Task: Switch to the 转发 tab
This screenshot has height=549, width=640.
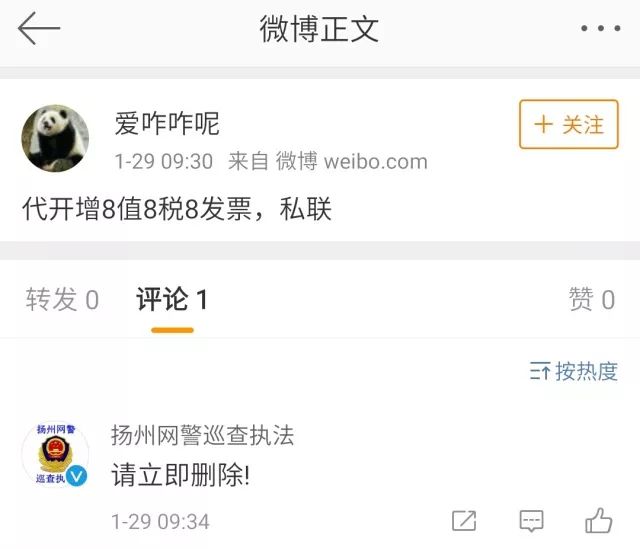Action: tap(62, 299)
